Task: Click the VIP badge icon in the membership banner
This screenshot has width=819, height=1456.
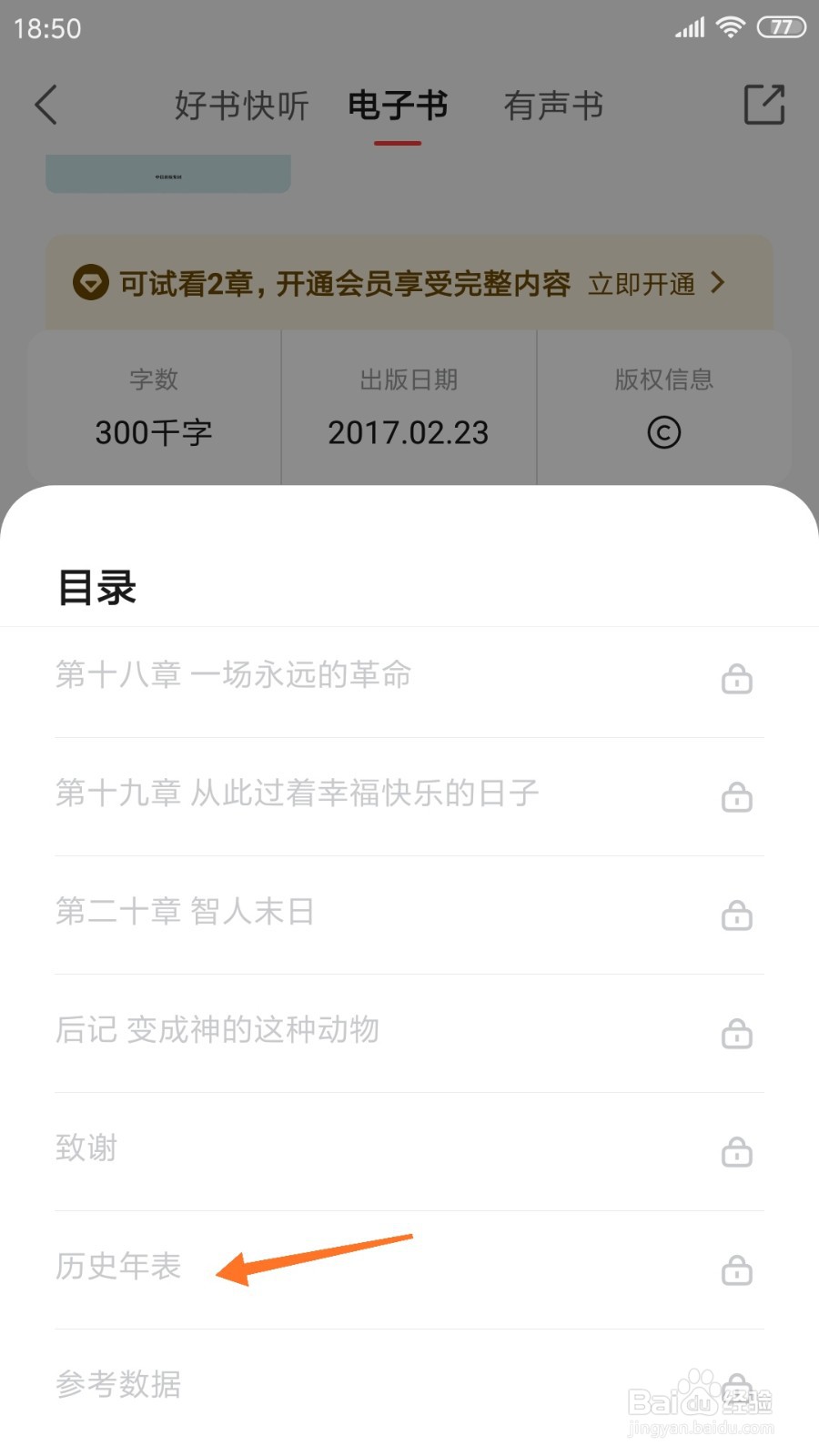Action: (x=88, y=283)
